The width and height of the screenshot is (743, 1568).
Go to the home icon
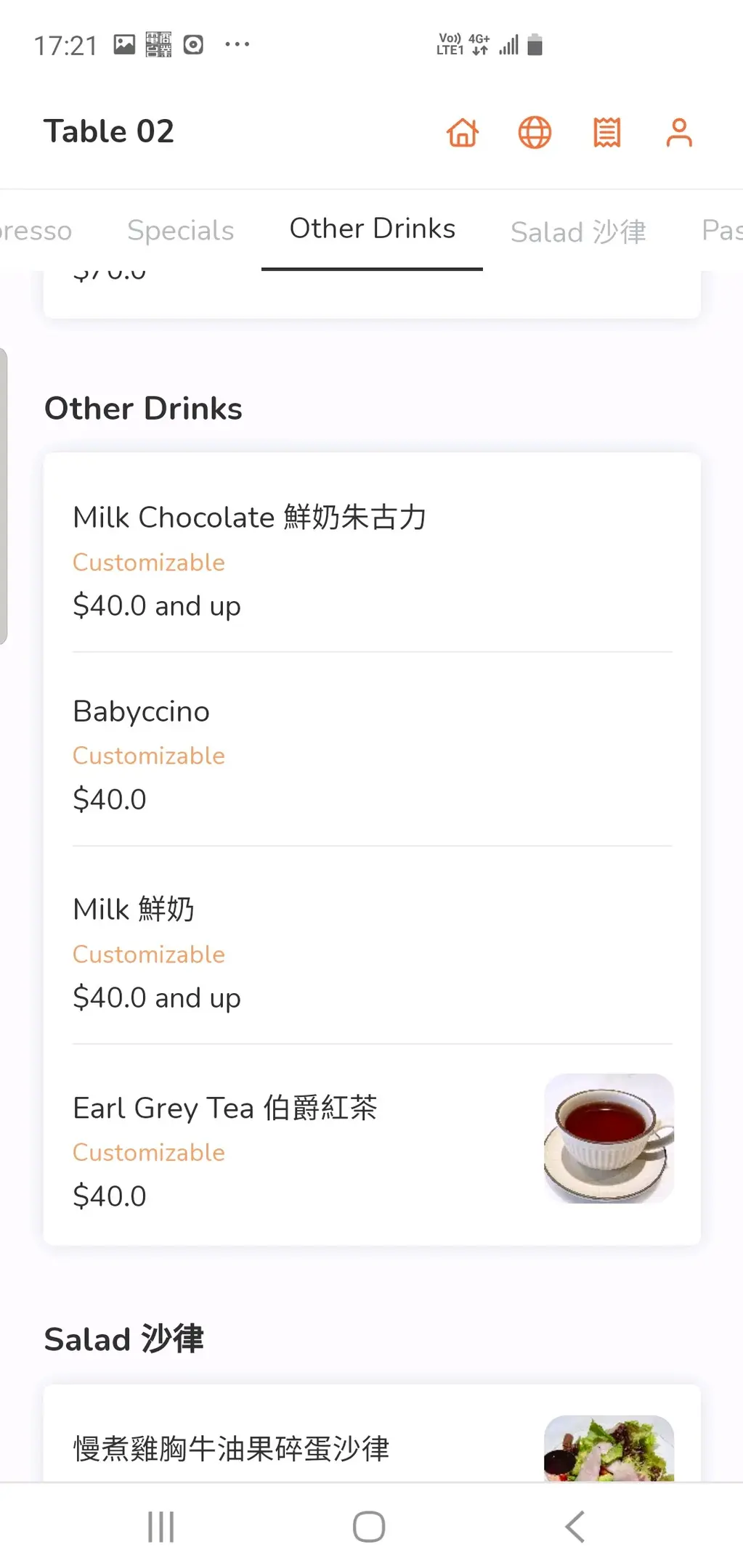[x=463, y=133]
